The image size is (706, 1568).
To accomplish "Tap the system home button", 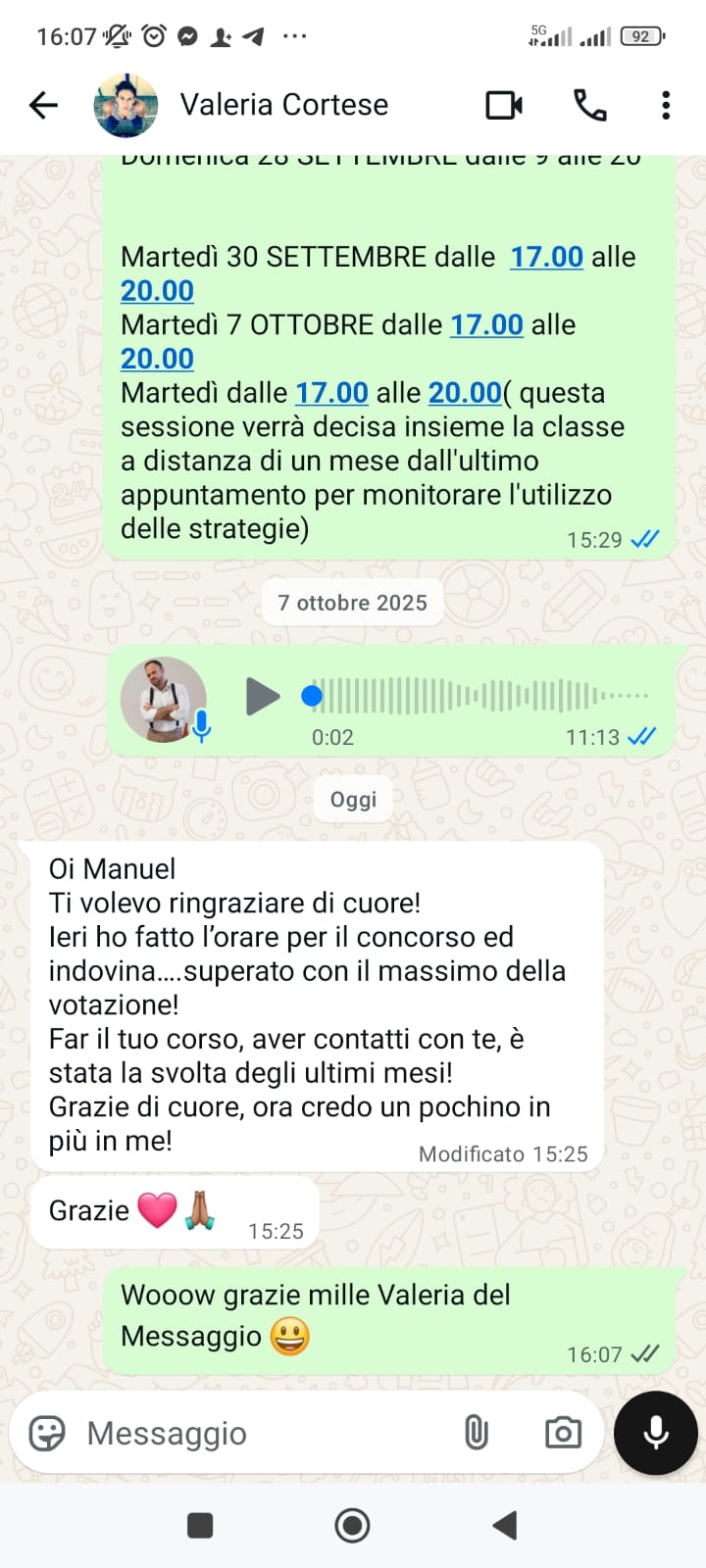I will pyautogui.click(x=352, y=1525).
